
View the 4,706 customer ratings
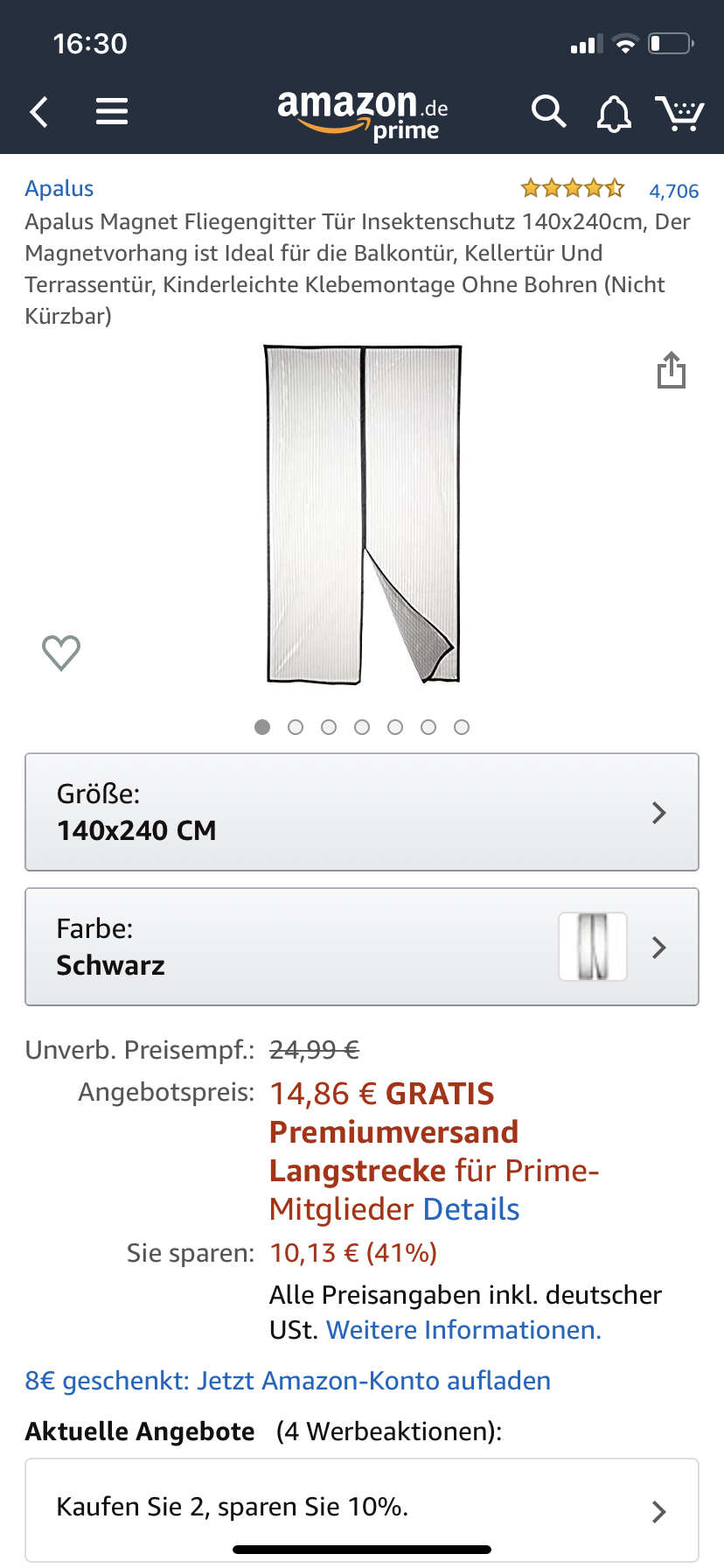pos(673,191)
